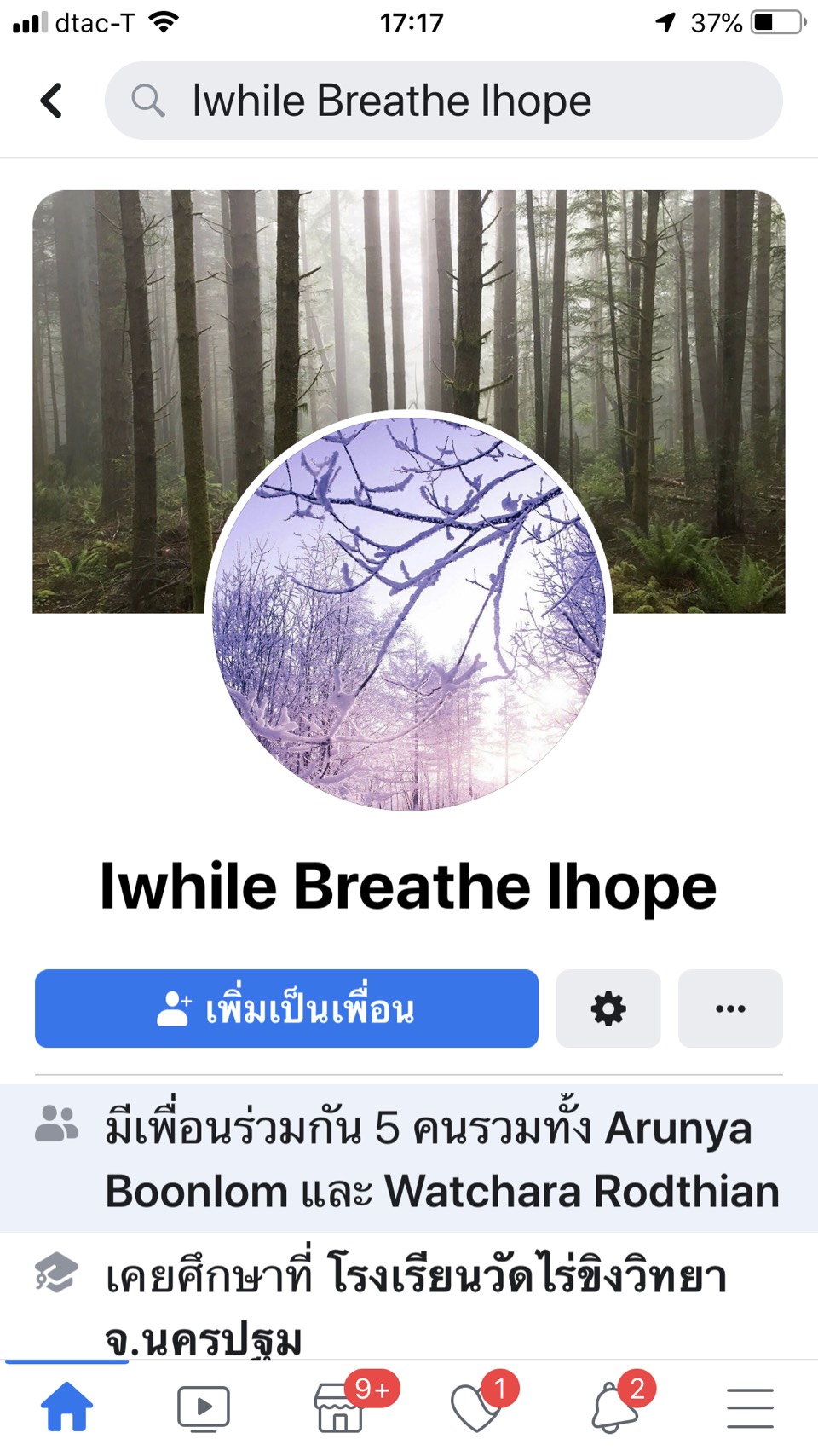The image size is (818, 1456).
Task: Tap the blue เพิ่มเป็นเพื่อน add friend button
Action: point(286,1008)
